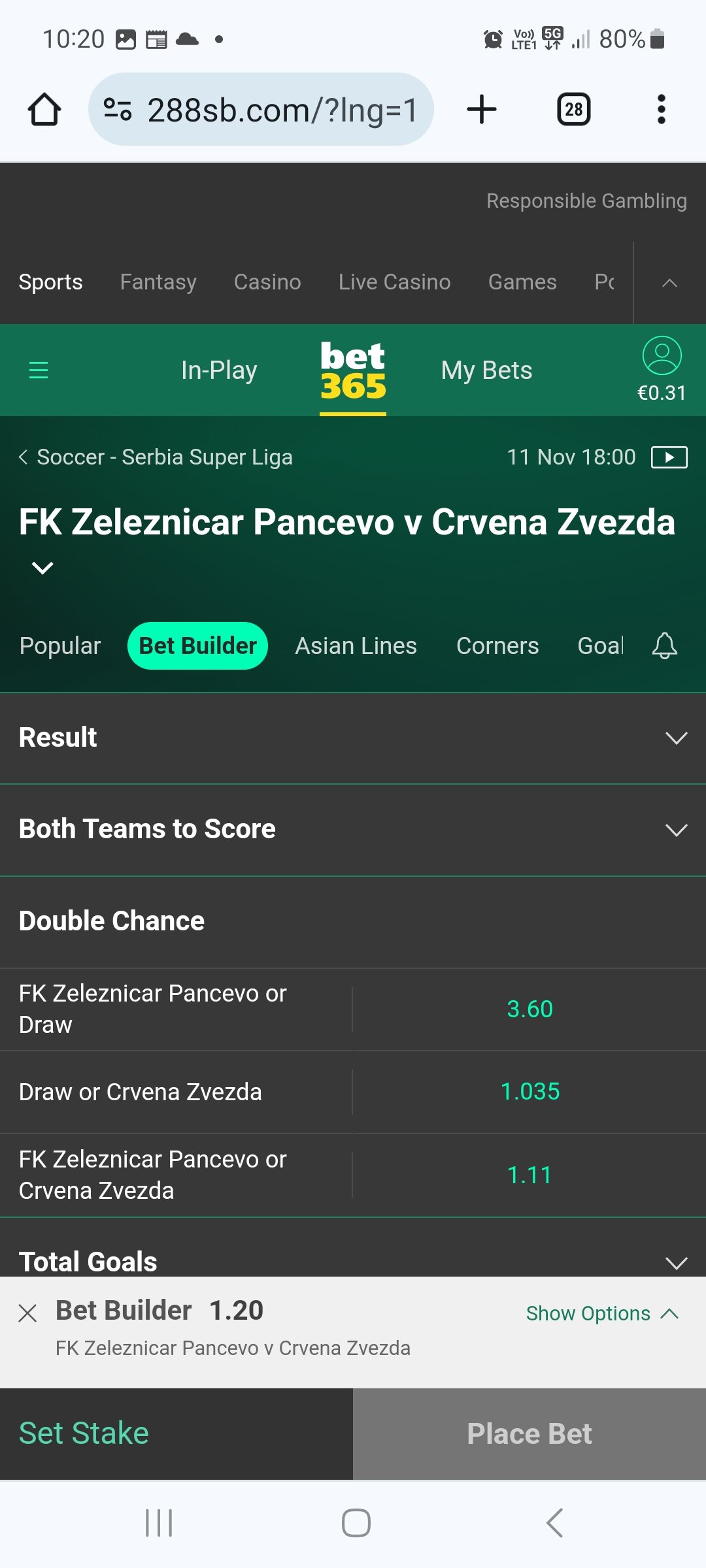Open the hamburger menu in the bet365 header
This screenshot has width=706, height=1568.
(39, 370)
